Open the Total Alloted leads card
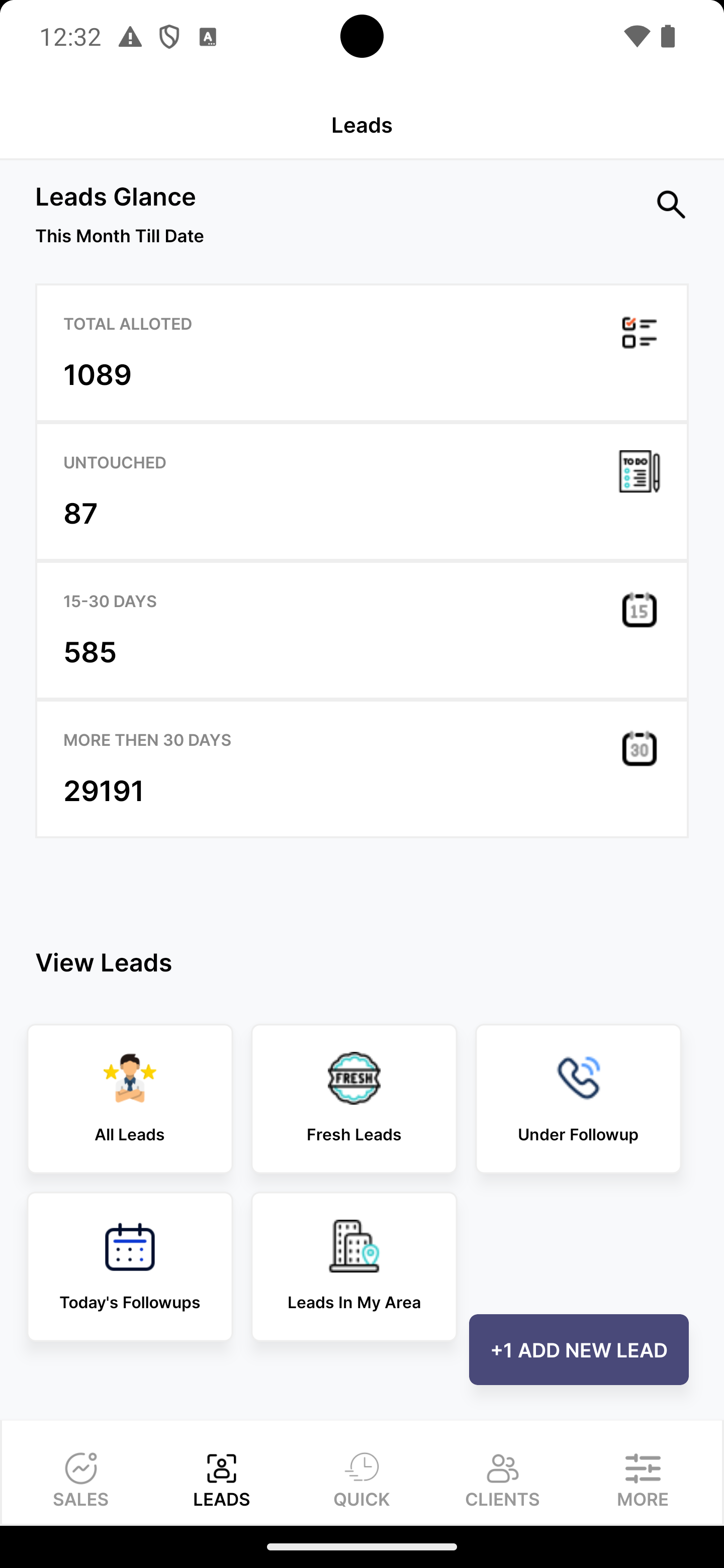 coord(361,352)
